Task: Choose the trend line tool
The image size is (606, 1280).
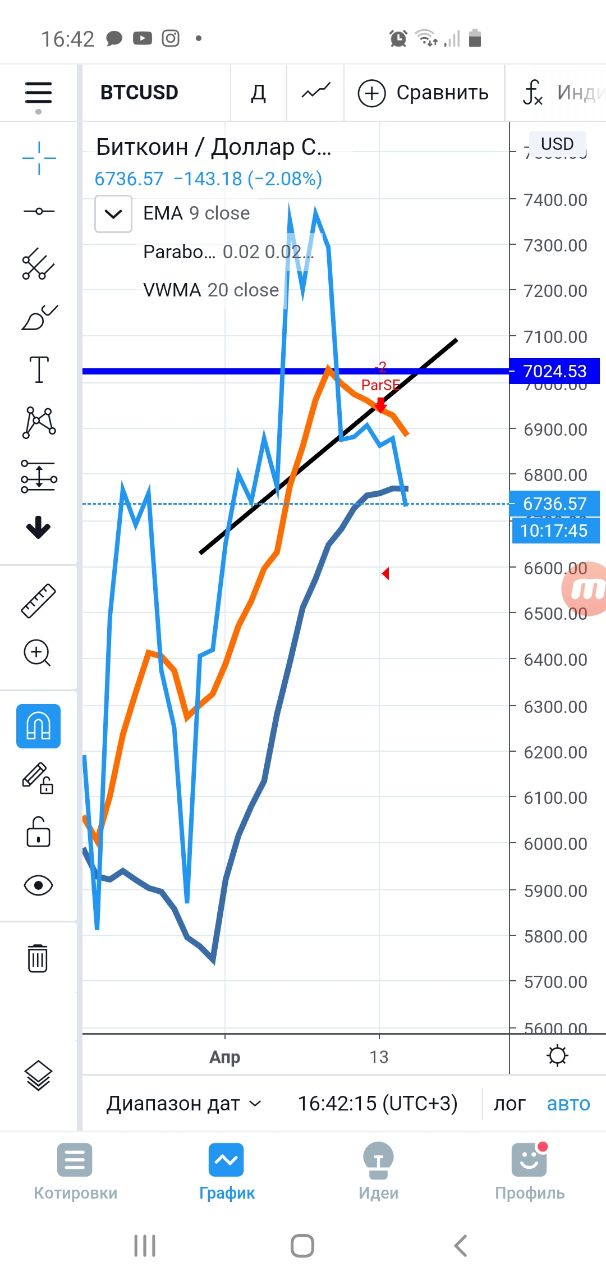Action: click(39, 211)
